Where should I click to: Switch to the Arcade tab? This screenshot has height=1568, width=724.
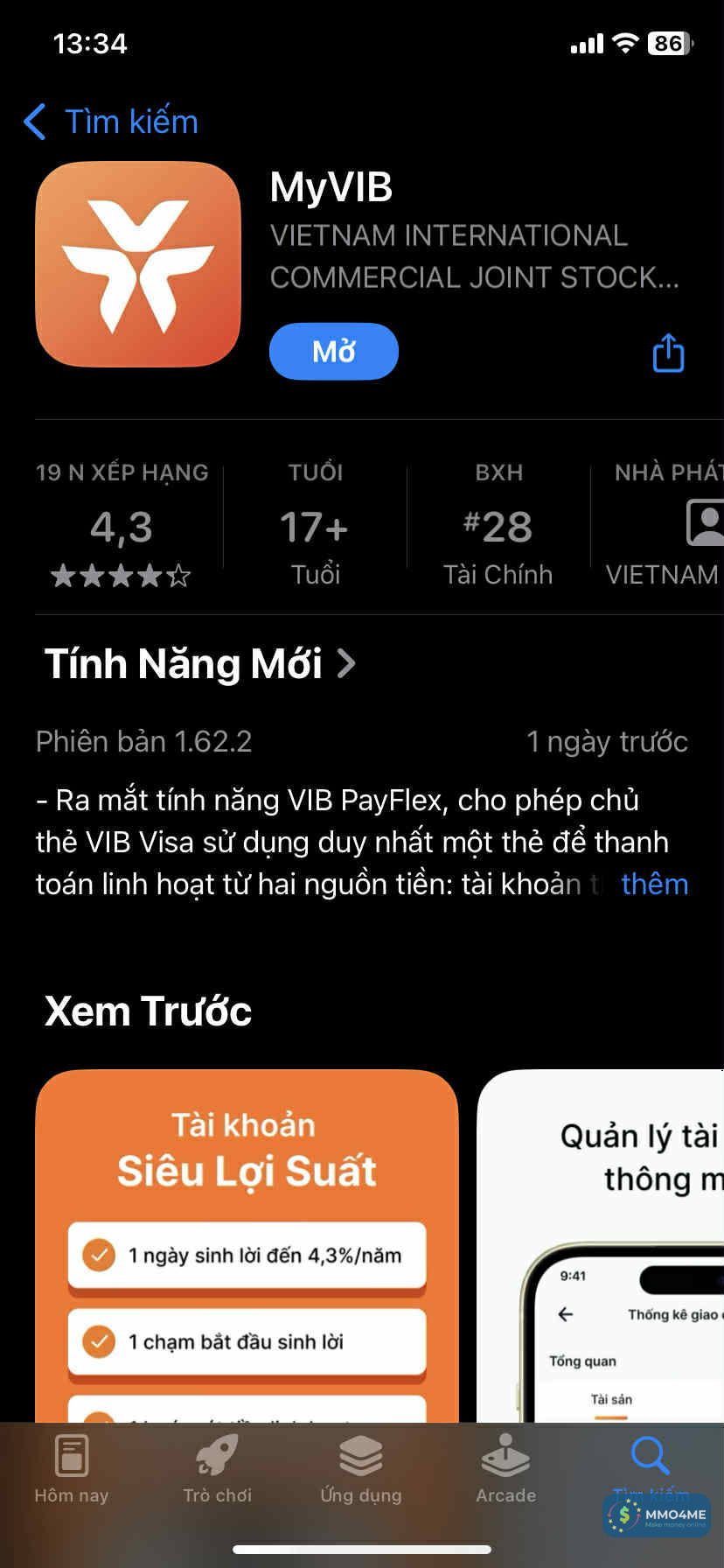(x=505, y=1470)
